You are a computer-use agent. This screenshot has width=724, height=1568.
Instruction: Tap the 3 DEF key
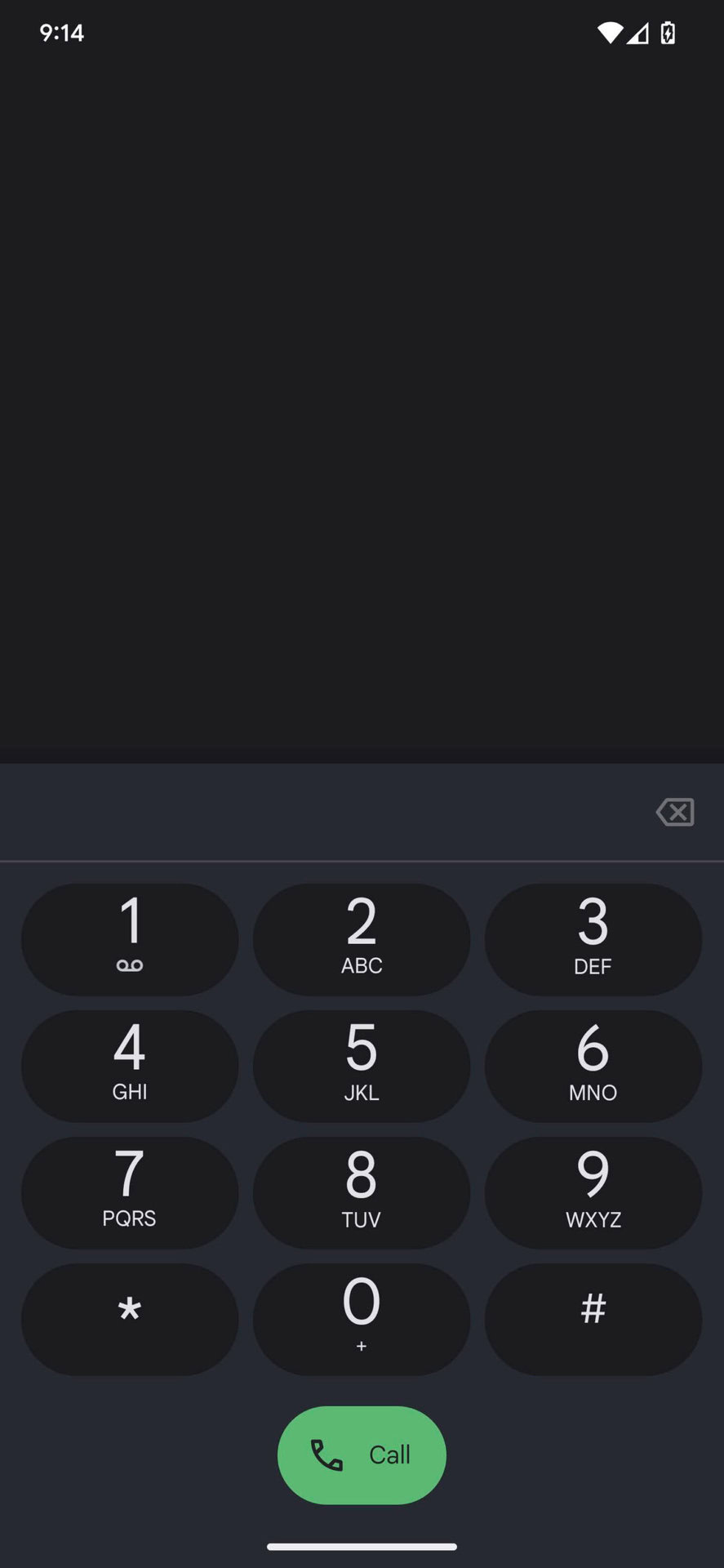593,938
